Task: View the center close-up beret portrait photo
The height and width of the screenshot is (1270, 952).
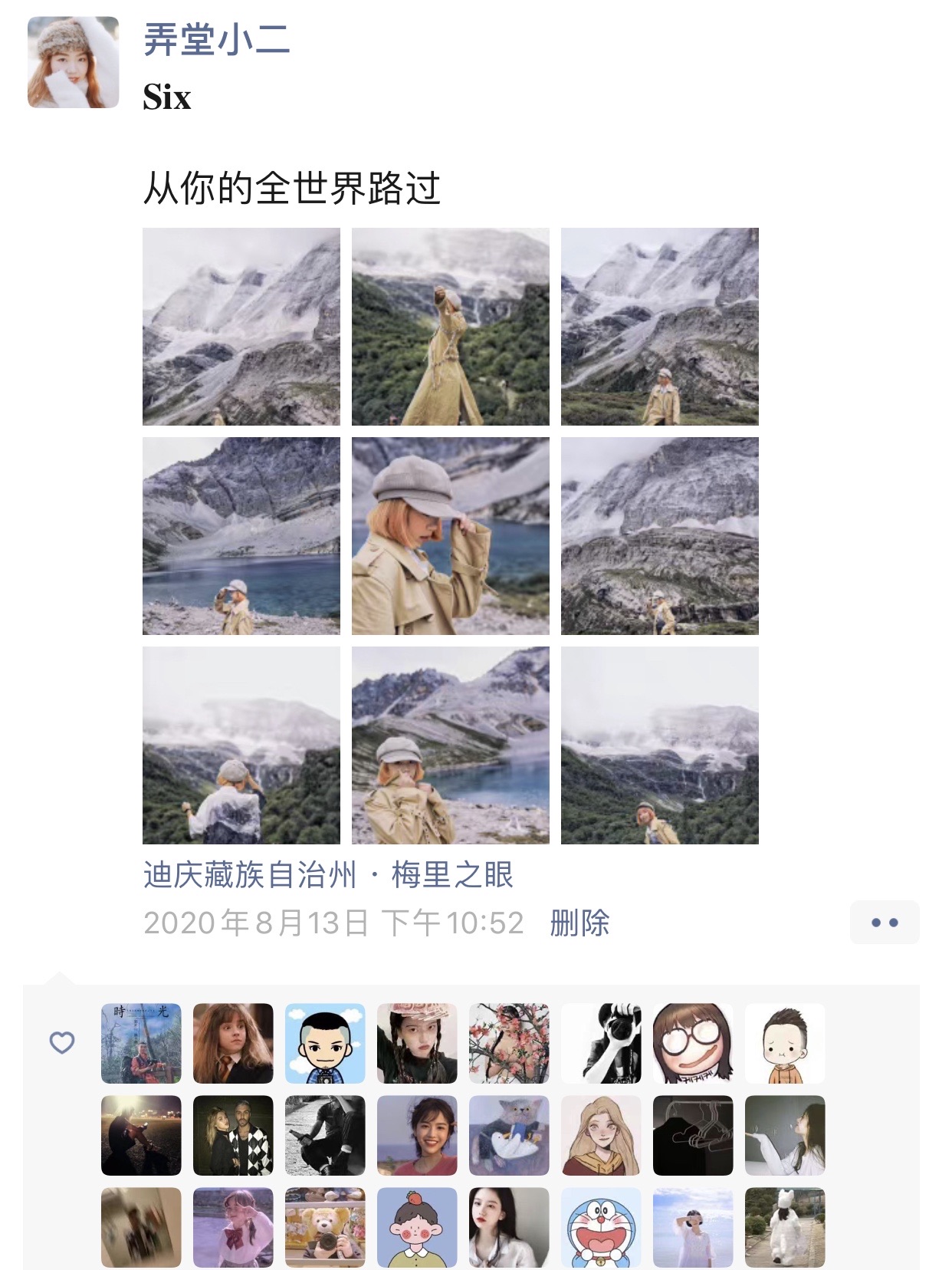Action: (x=450, y=535)
